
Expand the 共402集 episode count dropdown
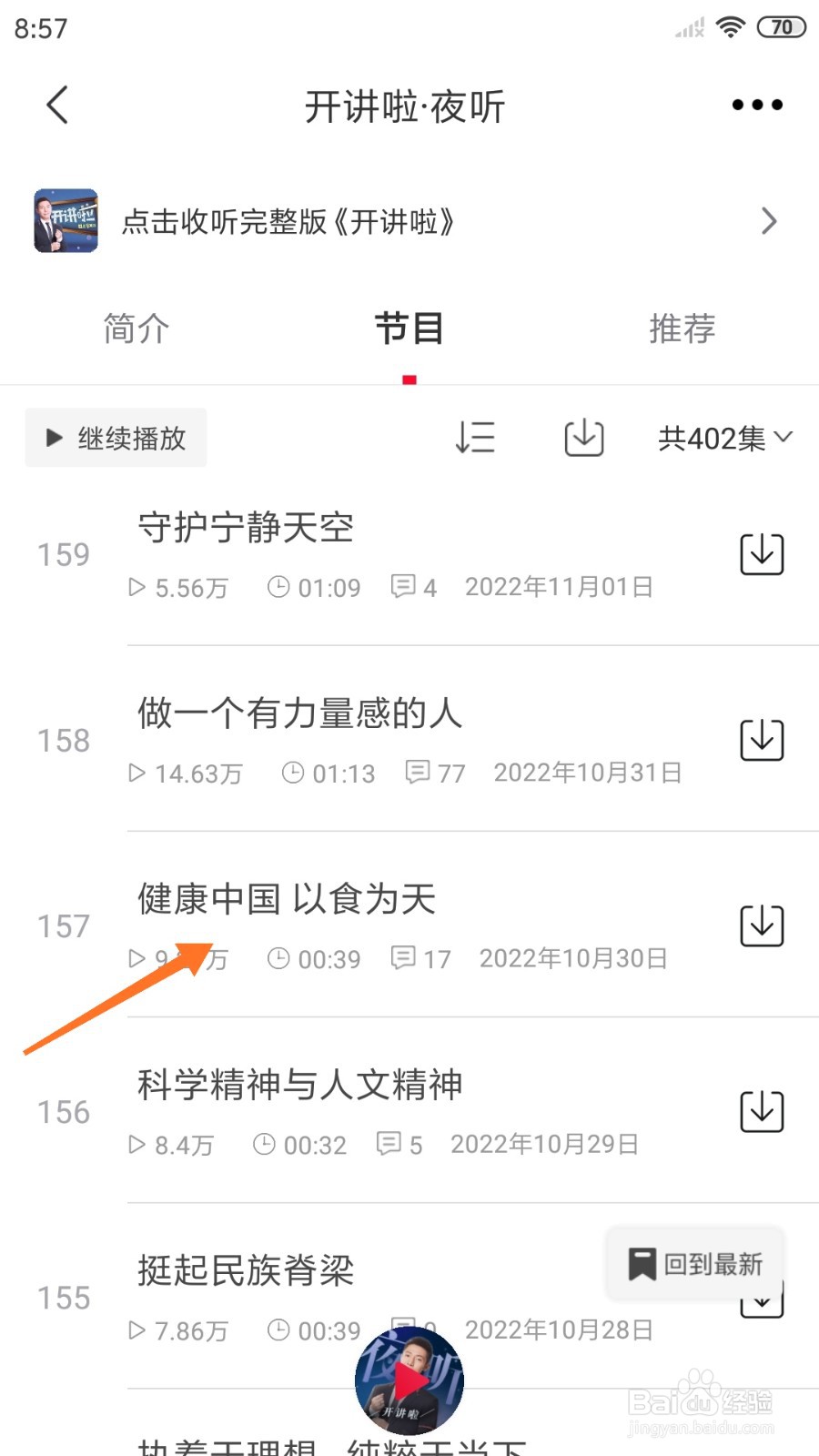coord(723,438)
